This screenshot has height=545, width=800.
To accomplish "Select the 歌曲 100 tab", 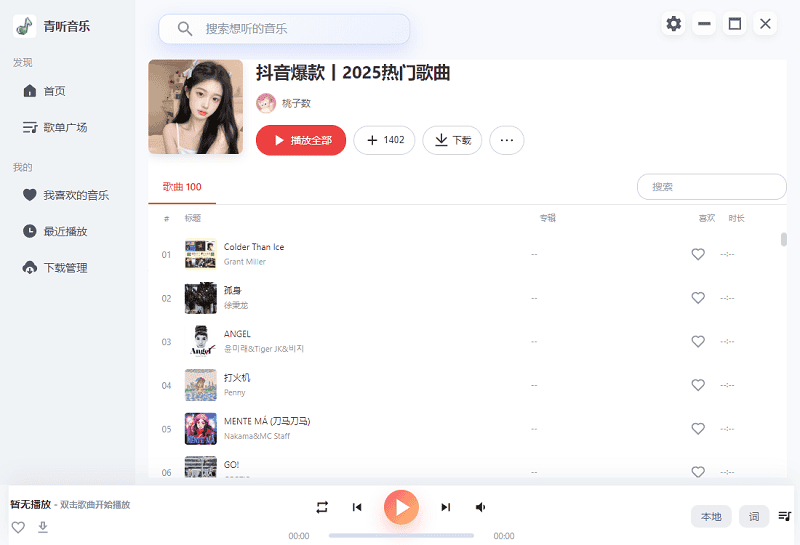I will tap(182, 187).
